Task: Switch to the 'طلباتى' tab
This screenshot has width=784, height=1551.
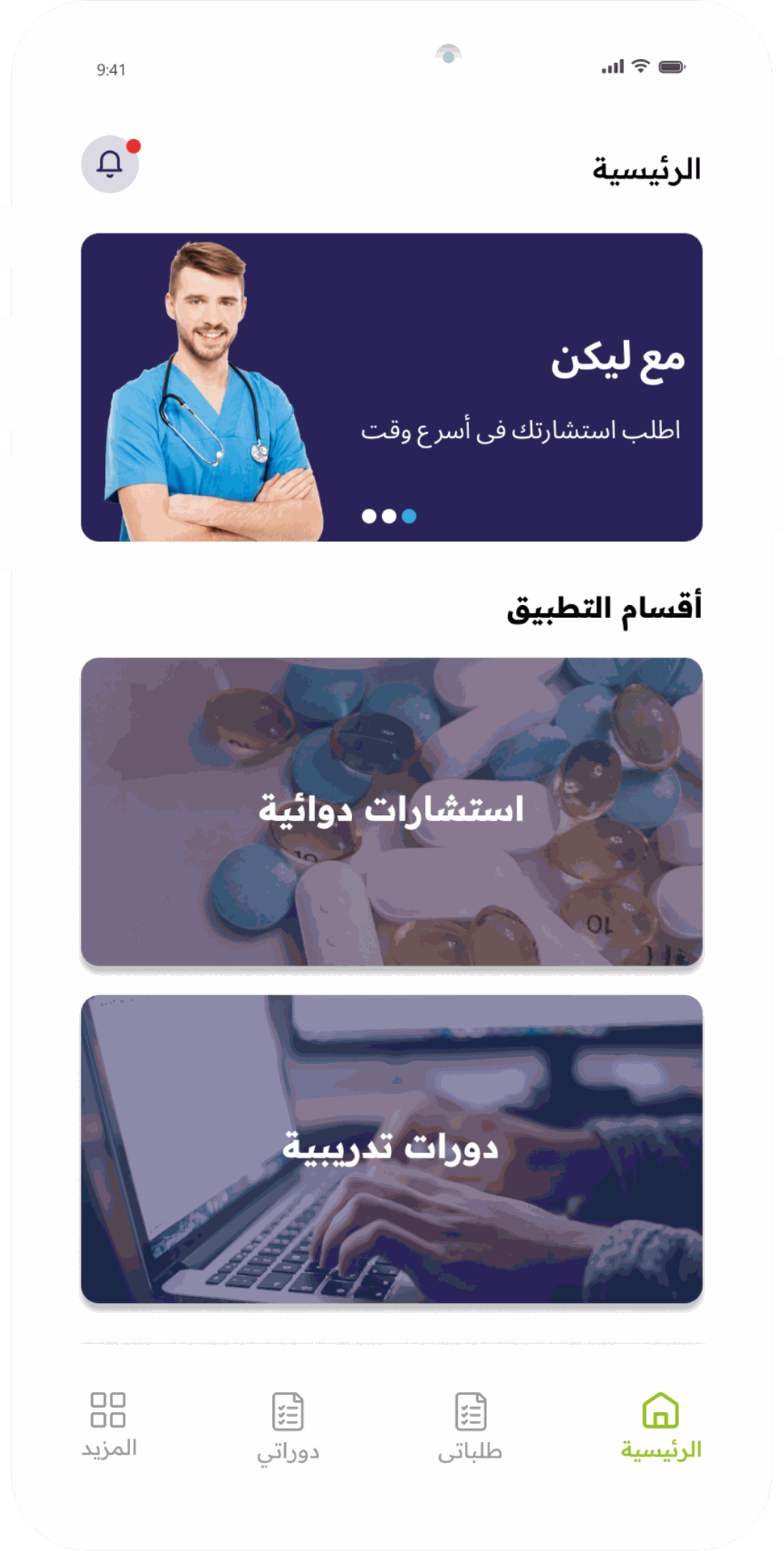Action: tap(470, 1427)
